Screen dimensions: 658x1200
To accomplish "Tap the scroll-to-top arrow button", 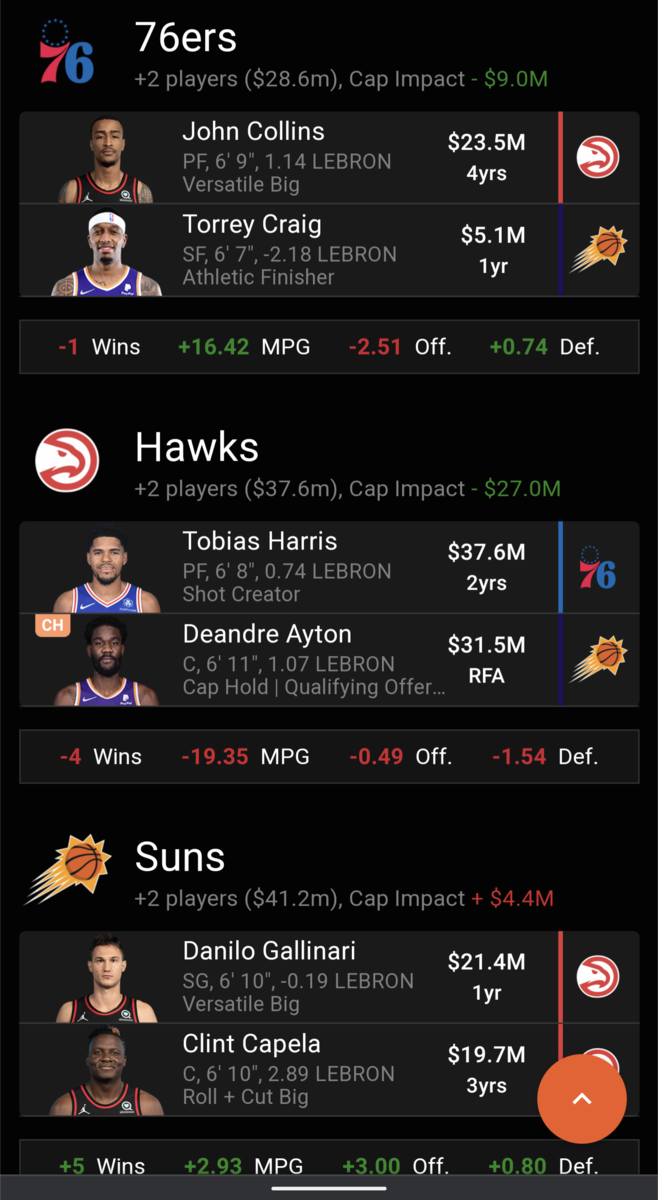I will click(582, 1099).
